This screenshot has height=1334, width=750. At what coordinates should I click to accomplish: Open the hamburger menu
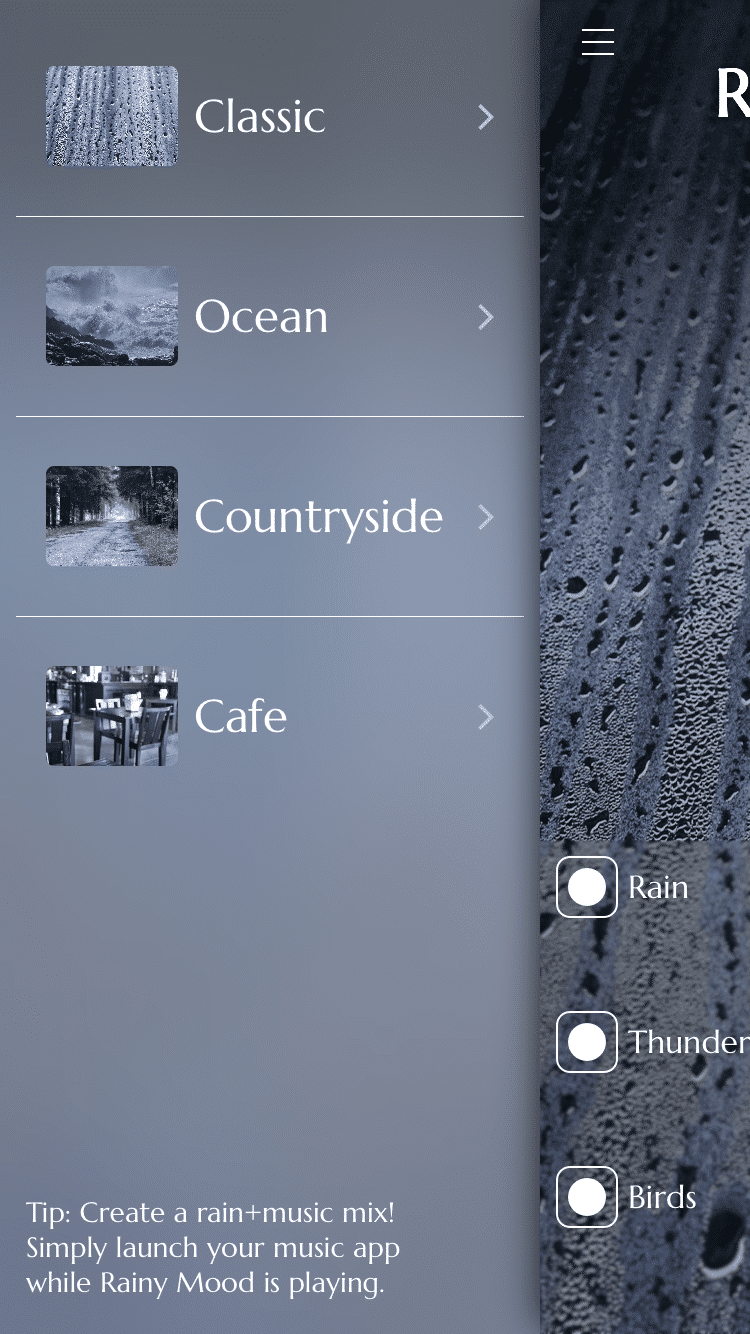(598, 42)
